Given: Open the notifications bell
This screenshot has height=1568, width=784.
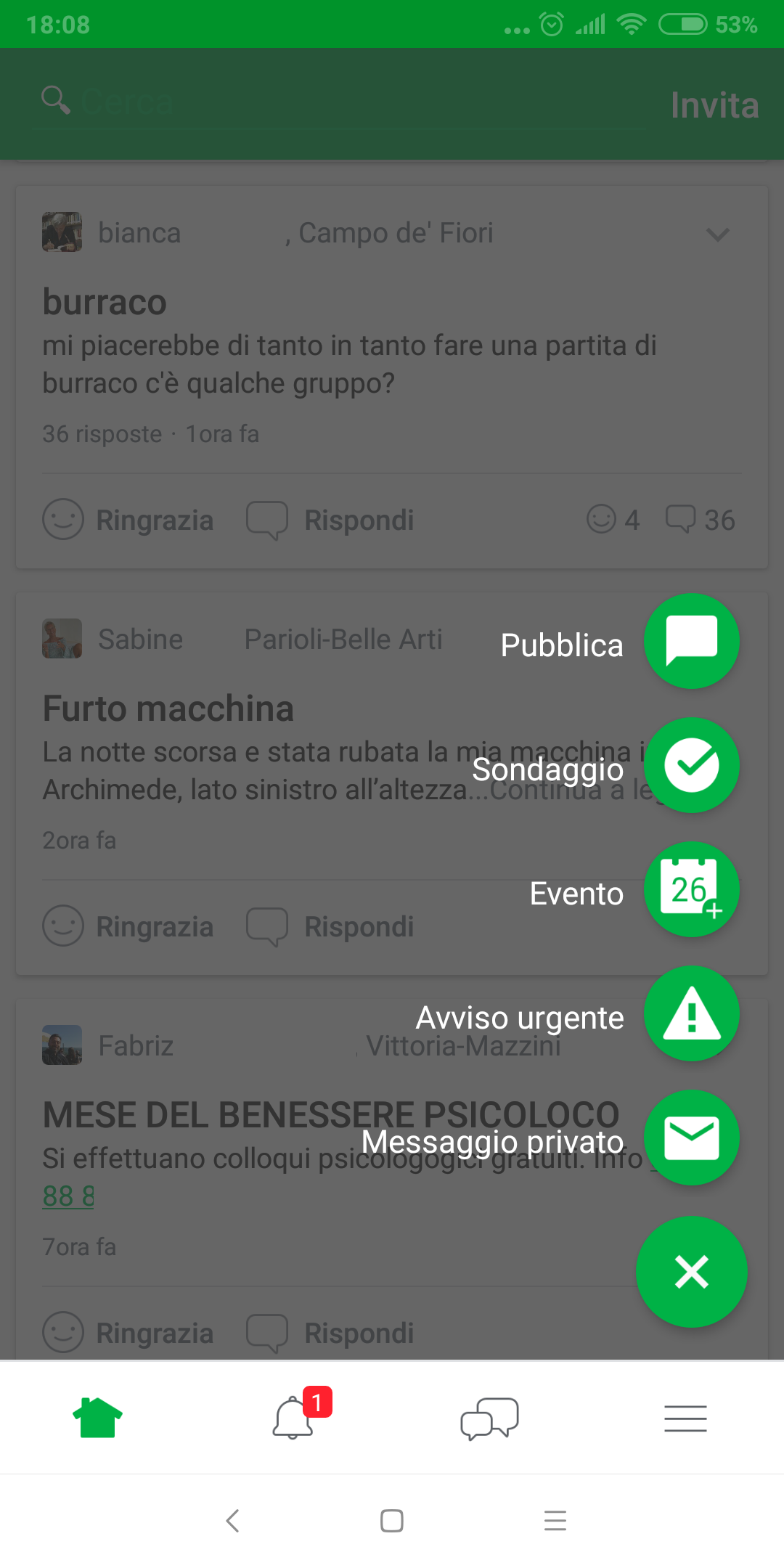Looking at the screenshot, I should pos(293,1418).
